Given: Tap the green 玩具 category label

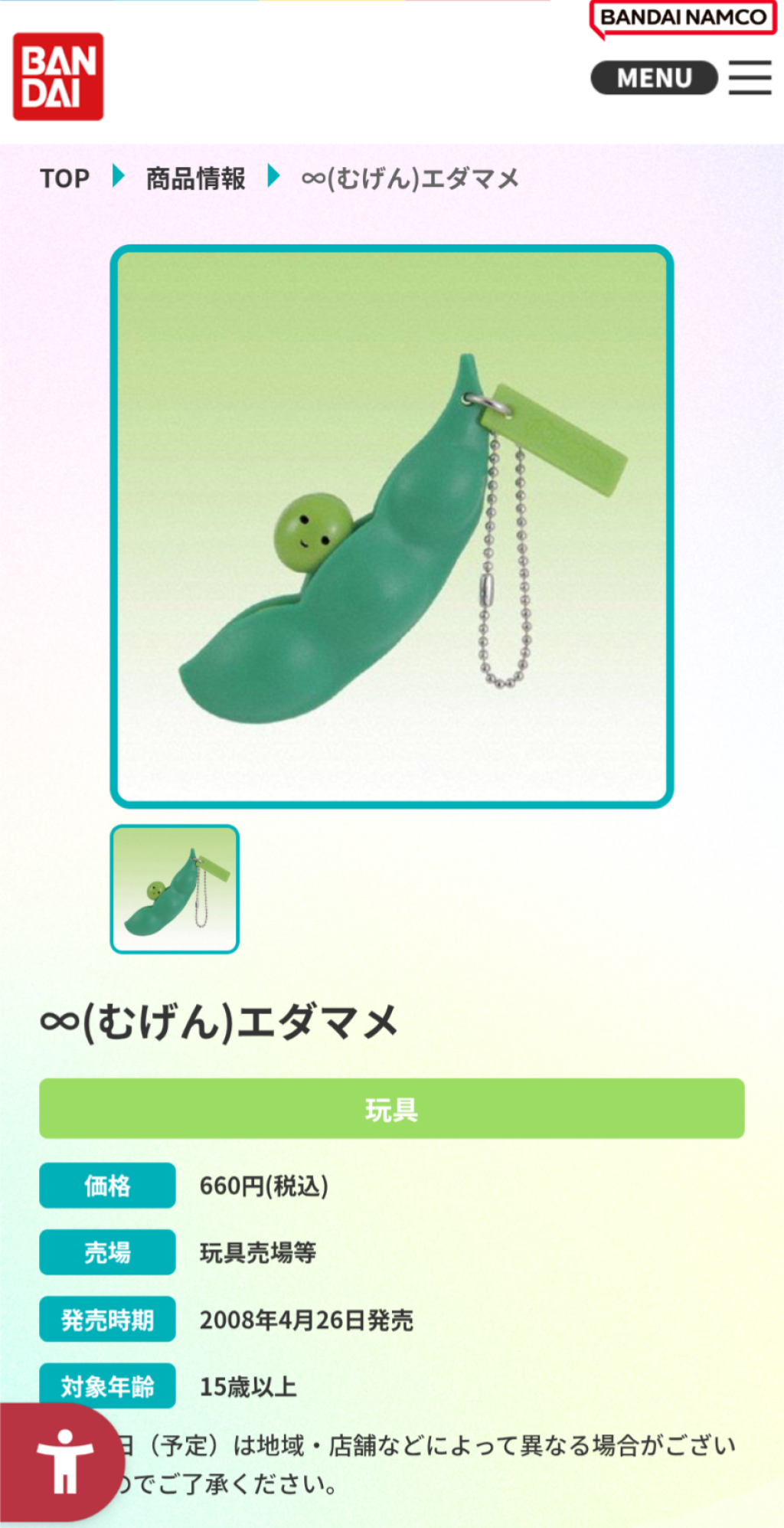Looking at the screenshot, I should click(x=391, y=1108).
